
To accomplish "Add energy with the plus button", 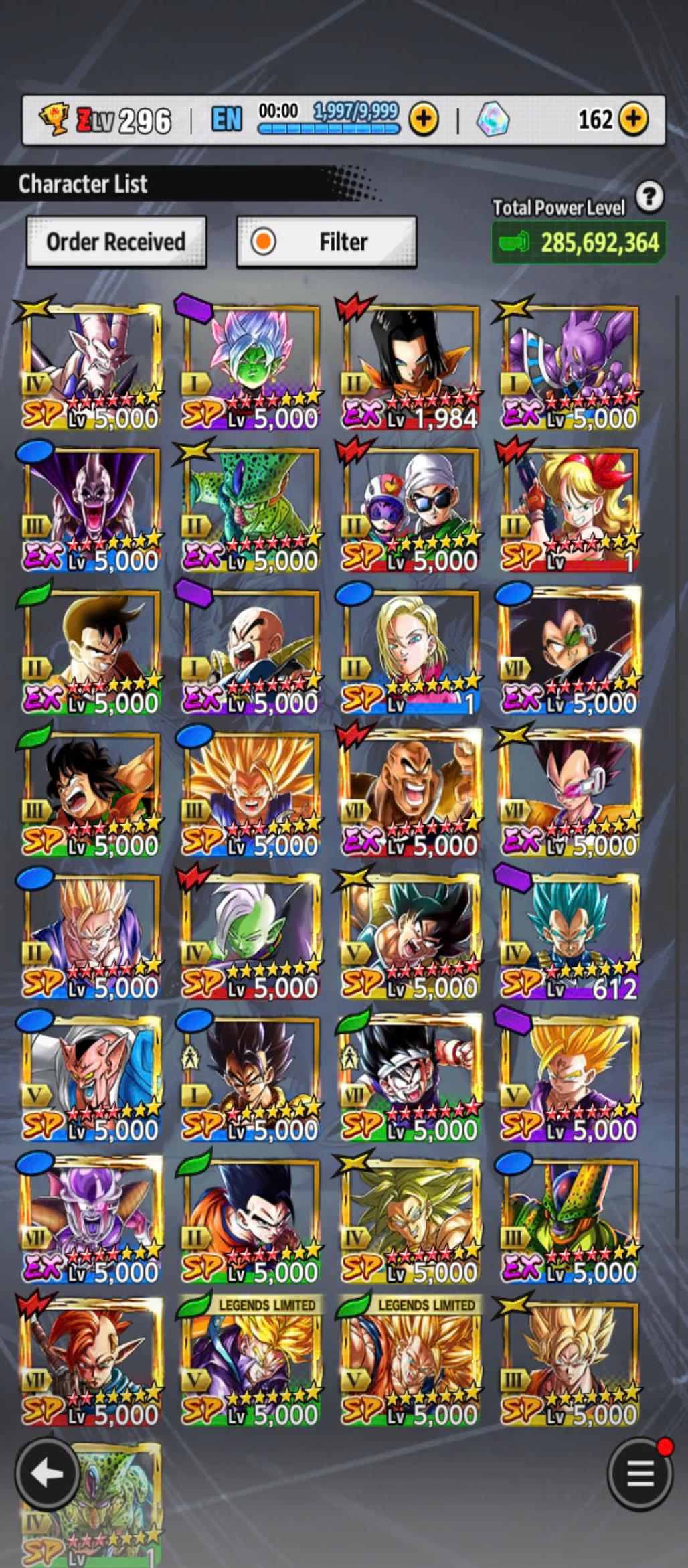I will [x=424, y=120].
